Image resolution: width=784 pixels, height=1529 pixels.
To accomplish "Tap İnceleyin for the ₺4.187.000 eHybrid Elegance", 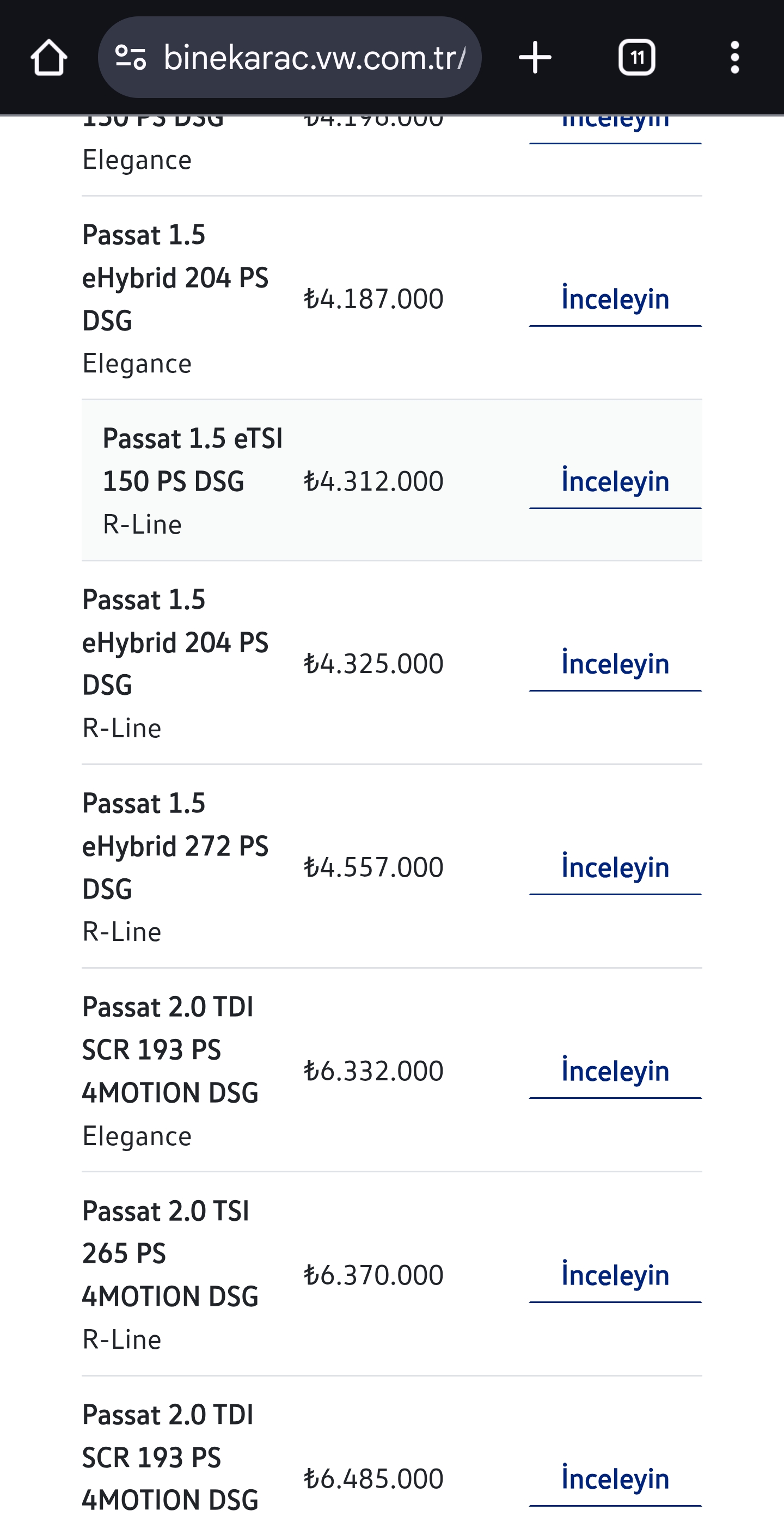I will click(x=615, y=299).
